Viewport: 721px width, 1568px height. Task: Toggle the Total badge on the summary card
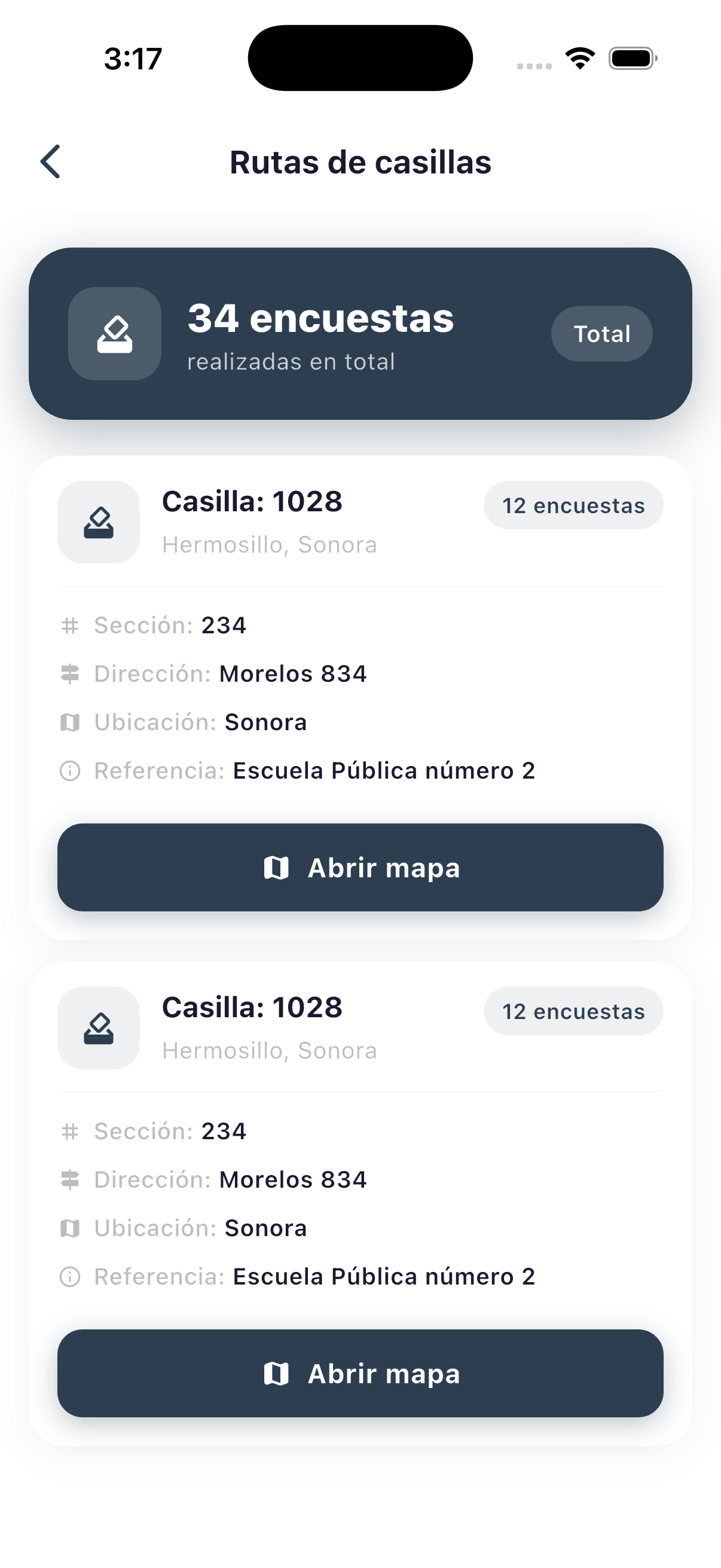click(x=601, y=334)
